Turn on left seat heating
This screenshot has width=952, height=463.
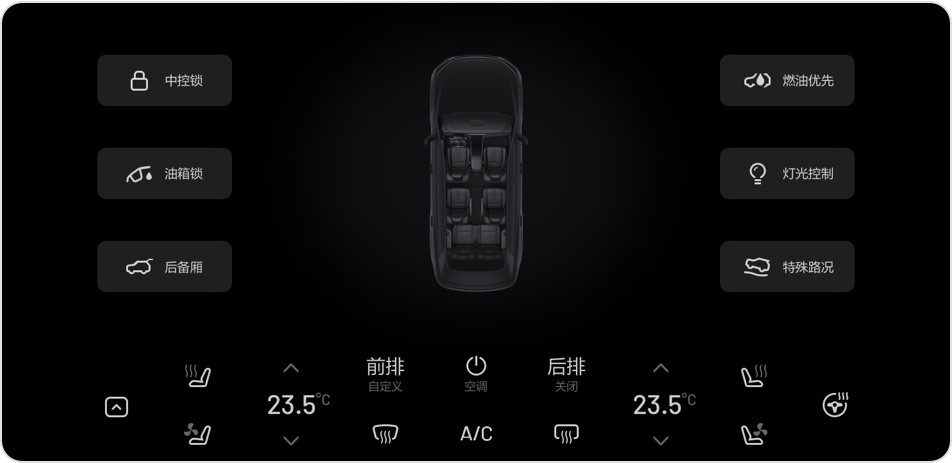tap(198, 376)
